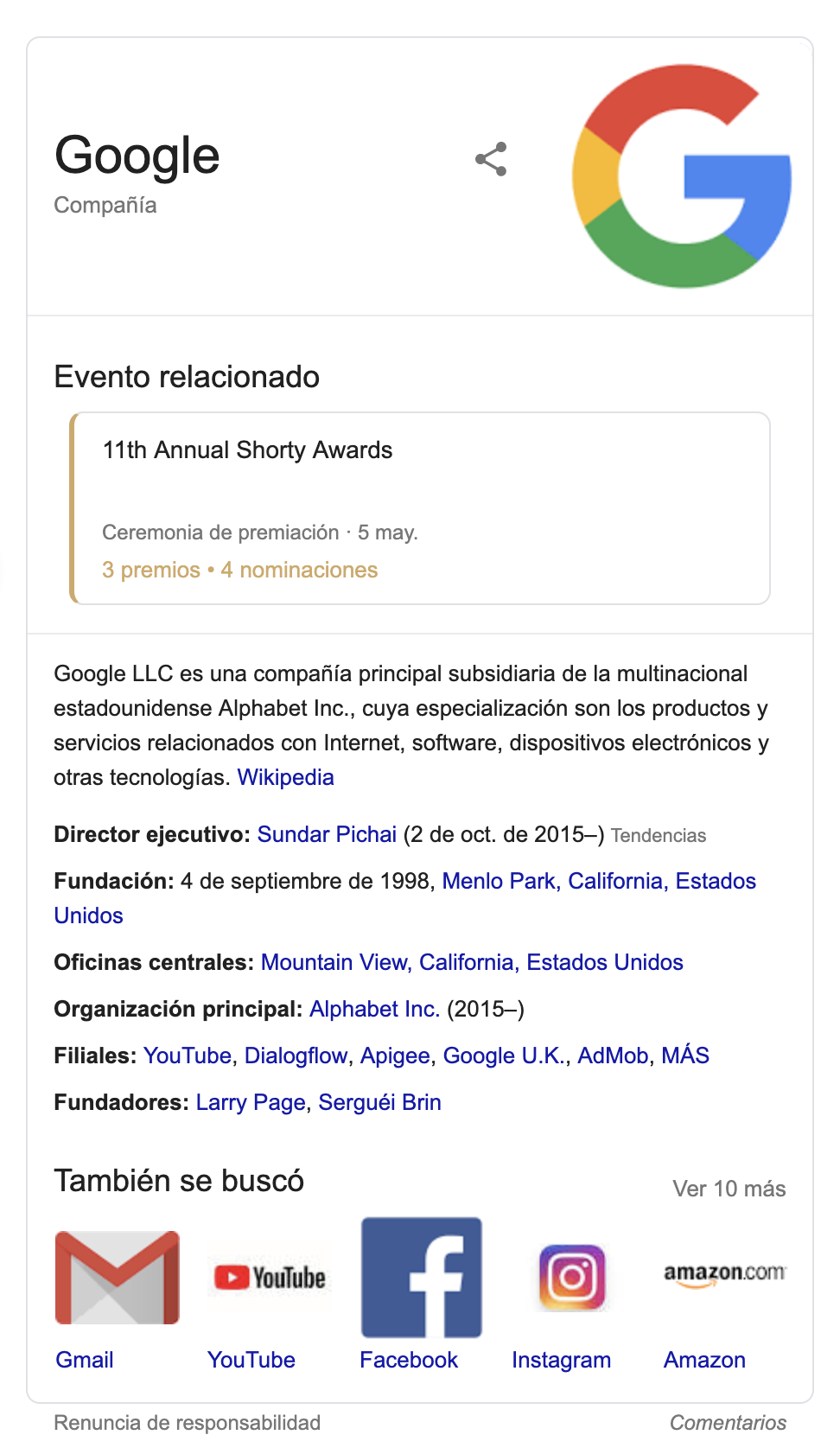Open Mountain View headquarters link
This screenshot has width=840, height=1454.
click(472, 962)
